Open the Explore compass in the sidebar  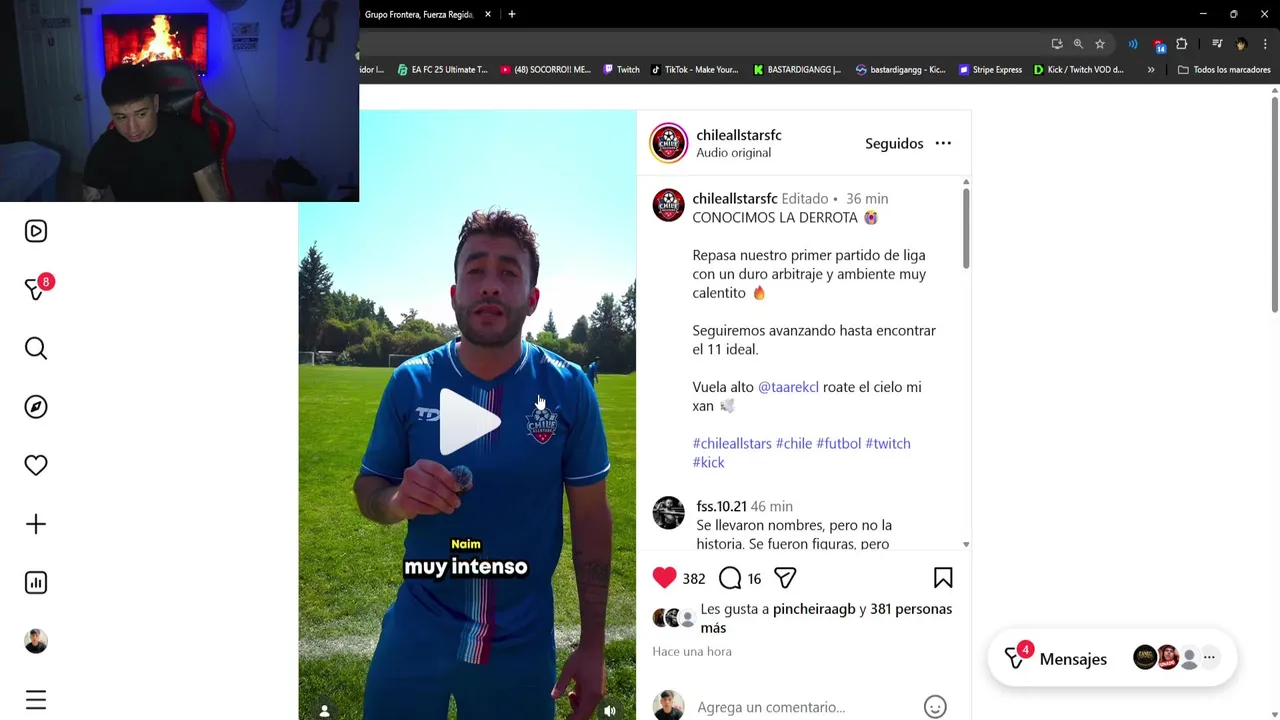[x=36, y=406]
